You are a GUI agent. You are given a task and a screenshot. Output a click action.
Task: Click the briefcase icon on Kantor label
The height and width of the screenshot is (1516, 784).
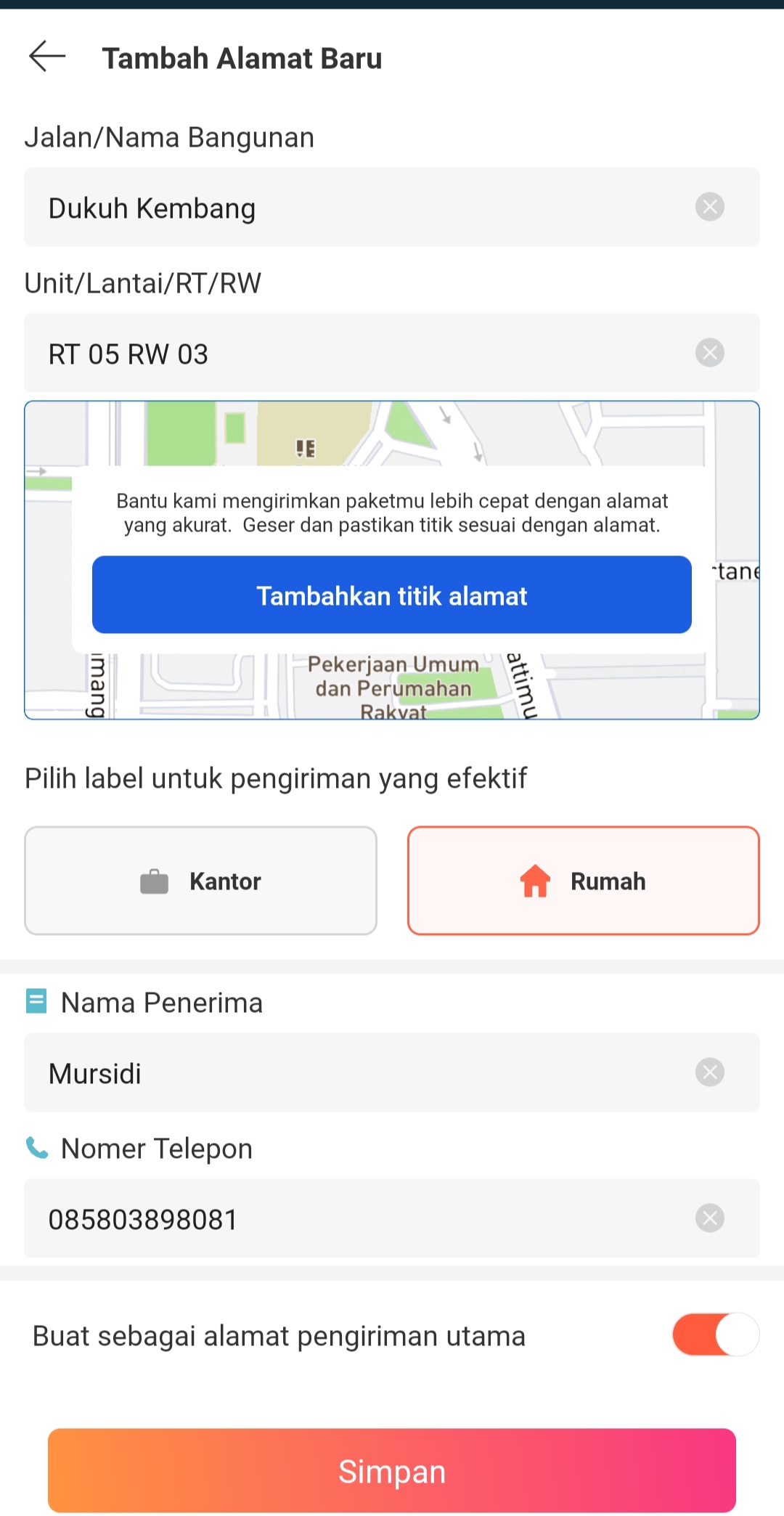(153, 881)
